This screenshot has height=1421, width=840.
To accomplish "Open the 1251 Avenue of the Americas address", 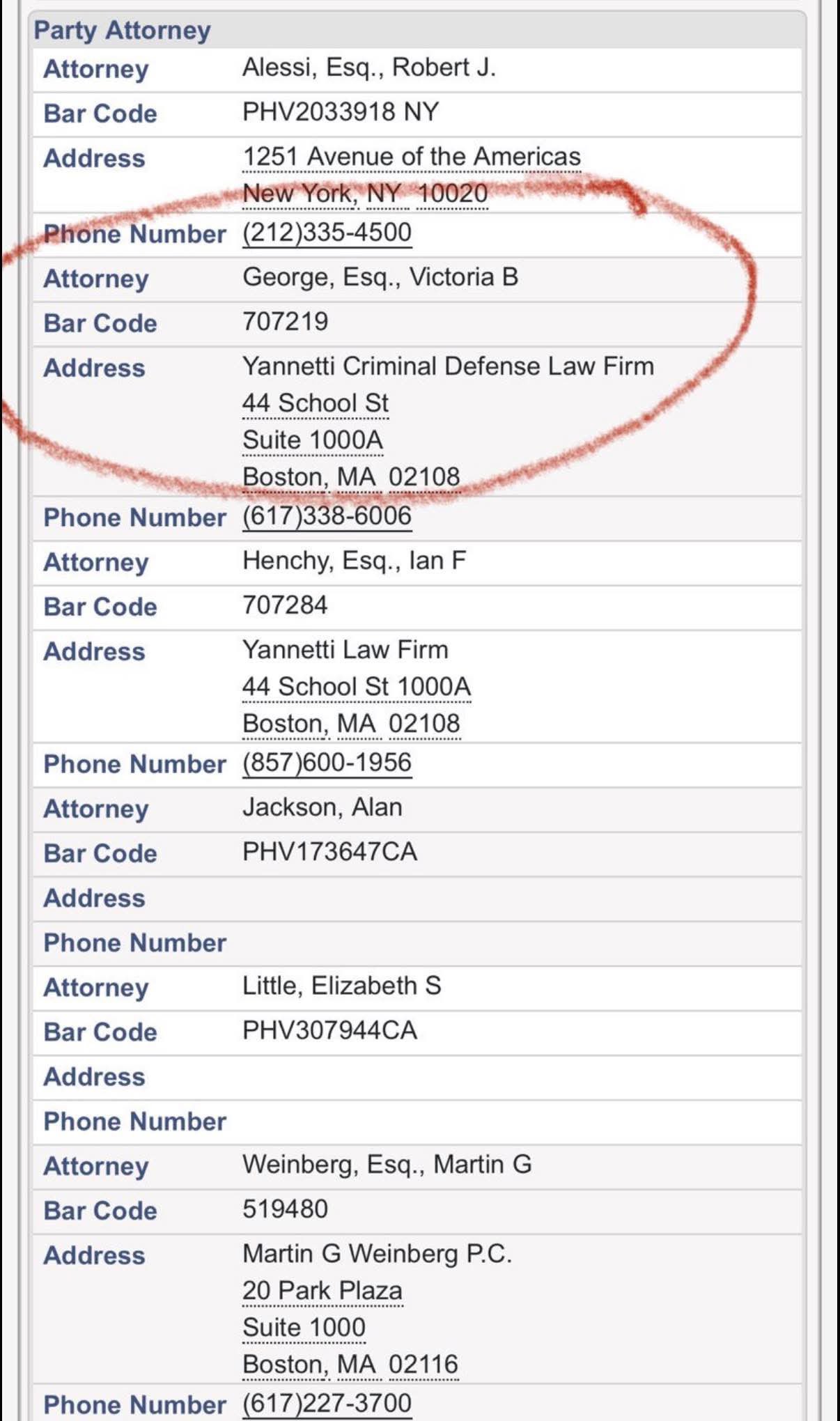I will (x=412, y=157).
